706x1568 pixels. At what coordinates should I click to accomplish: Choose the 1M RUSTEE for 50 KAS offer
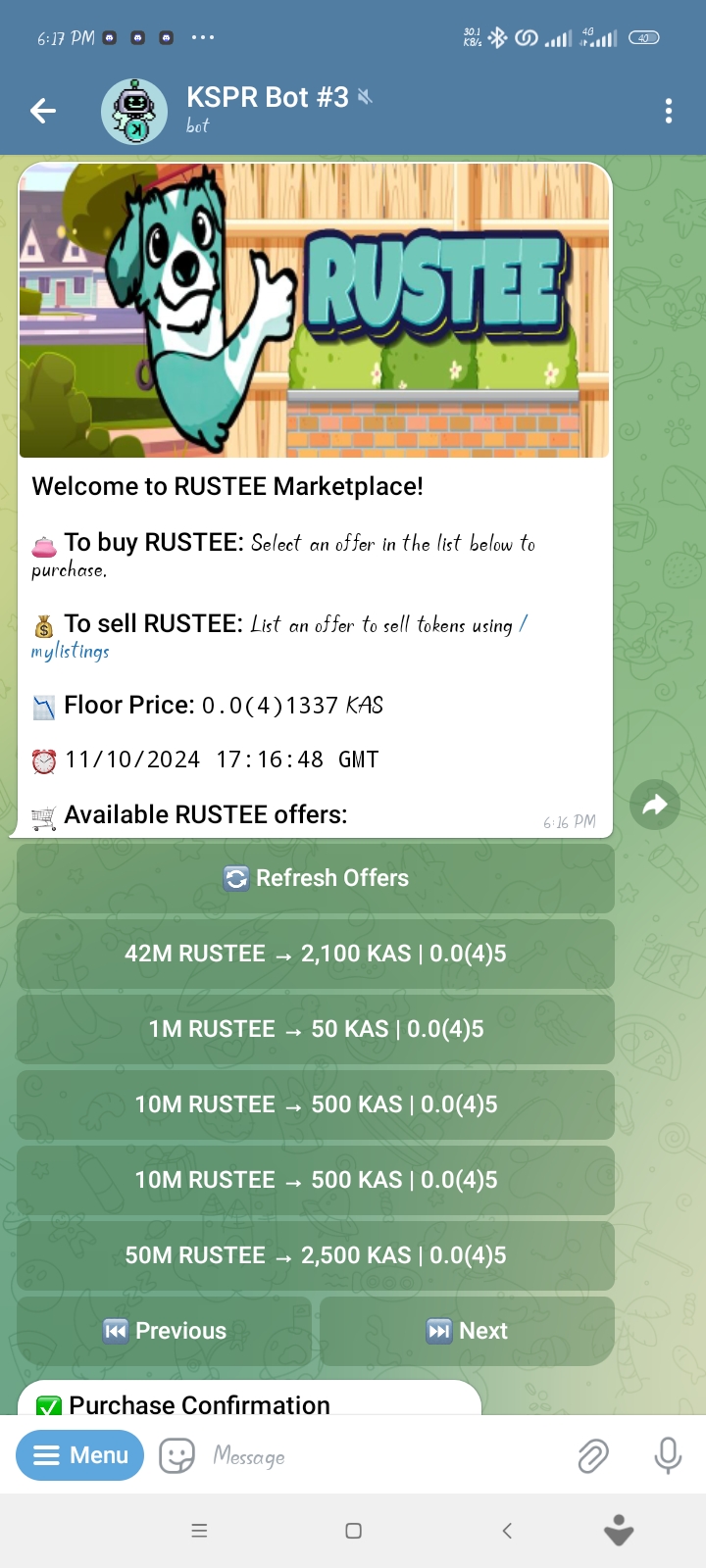click(316, 1029)
